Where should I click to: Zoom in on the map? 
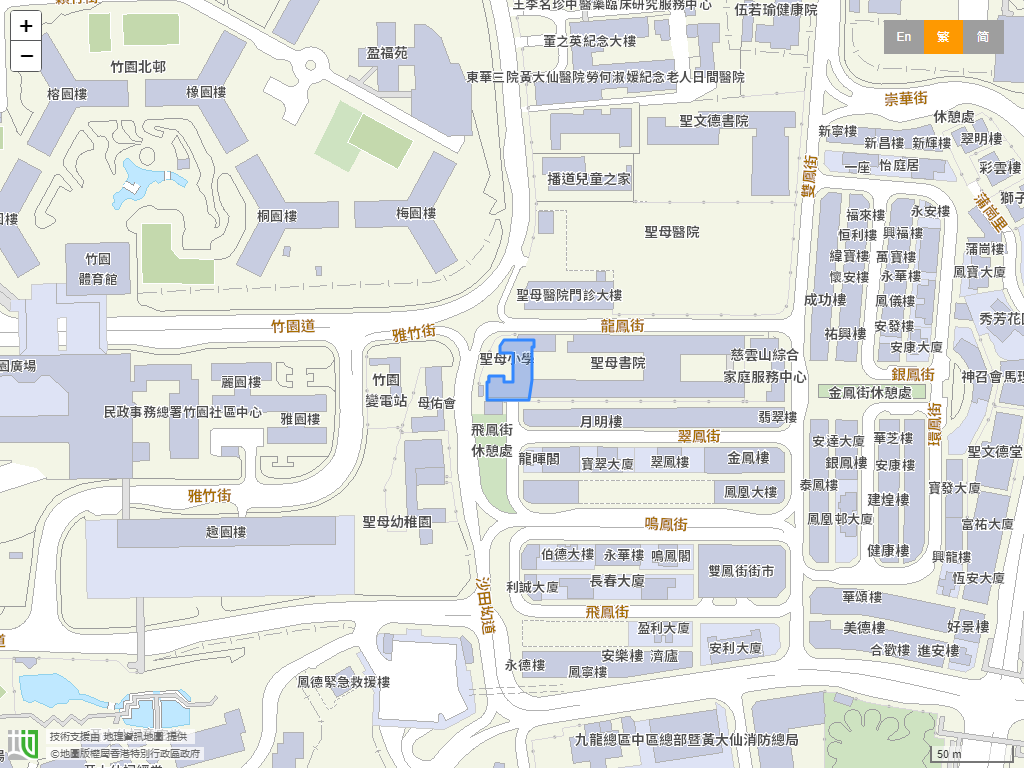pyautogui.click(x=26, y=26)
